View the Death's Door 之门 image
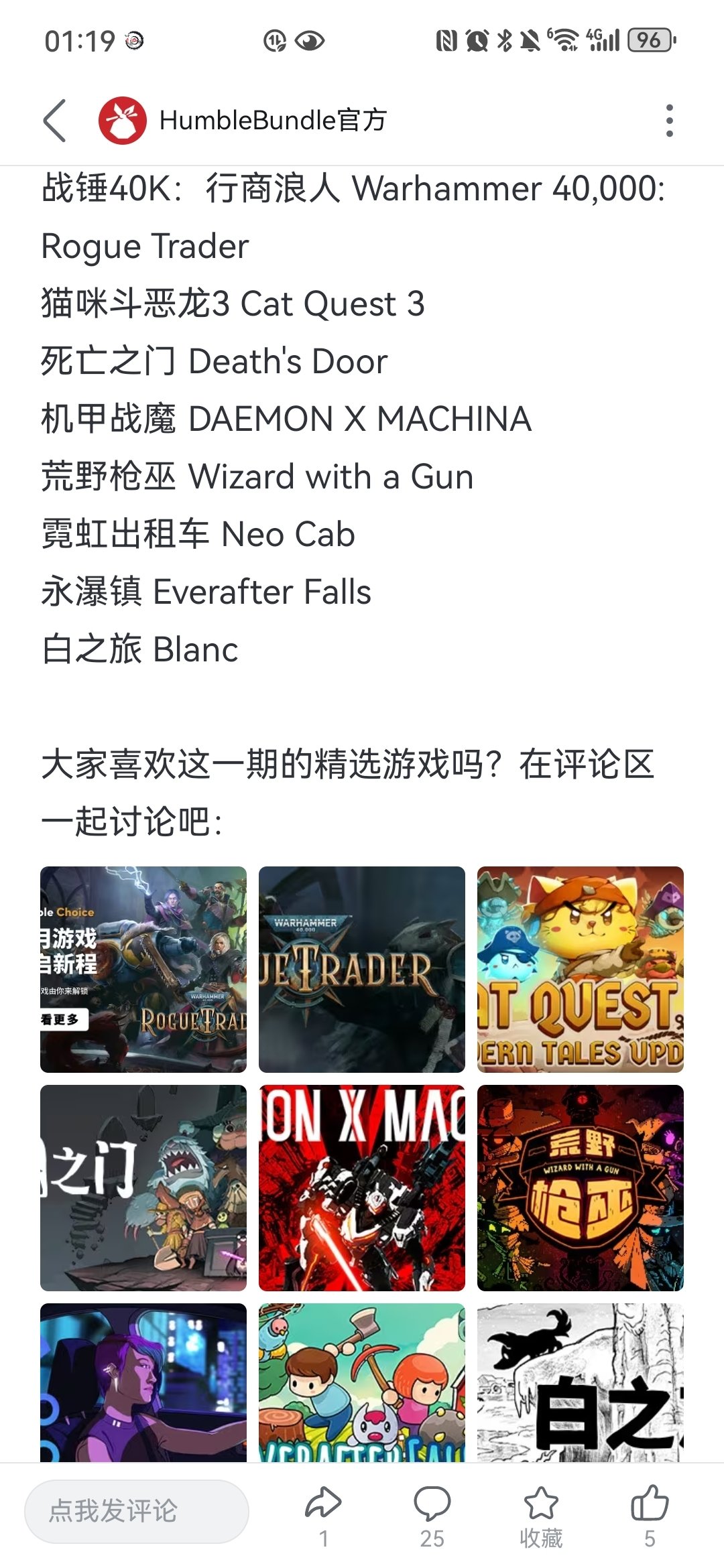Image resolution: width=724 pixels, height=1568 pixels. coord(143,1187)
